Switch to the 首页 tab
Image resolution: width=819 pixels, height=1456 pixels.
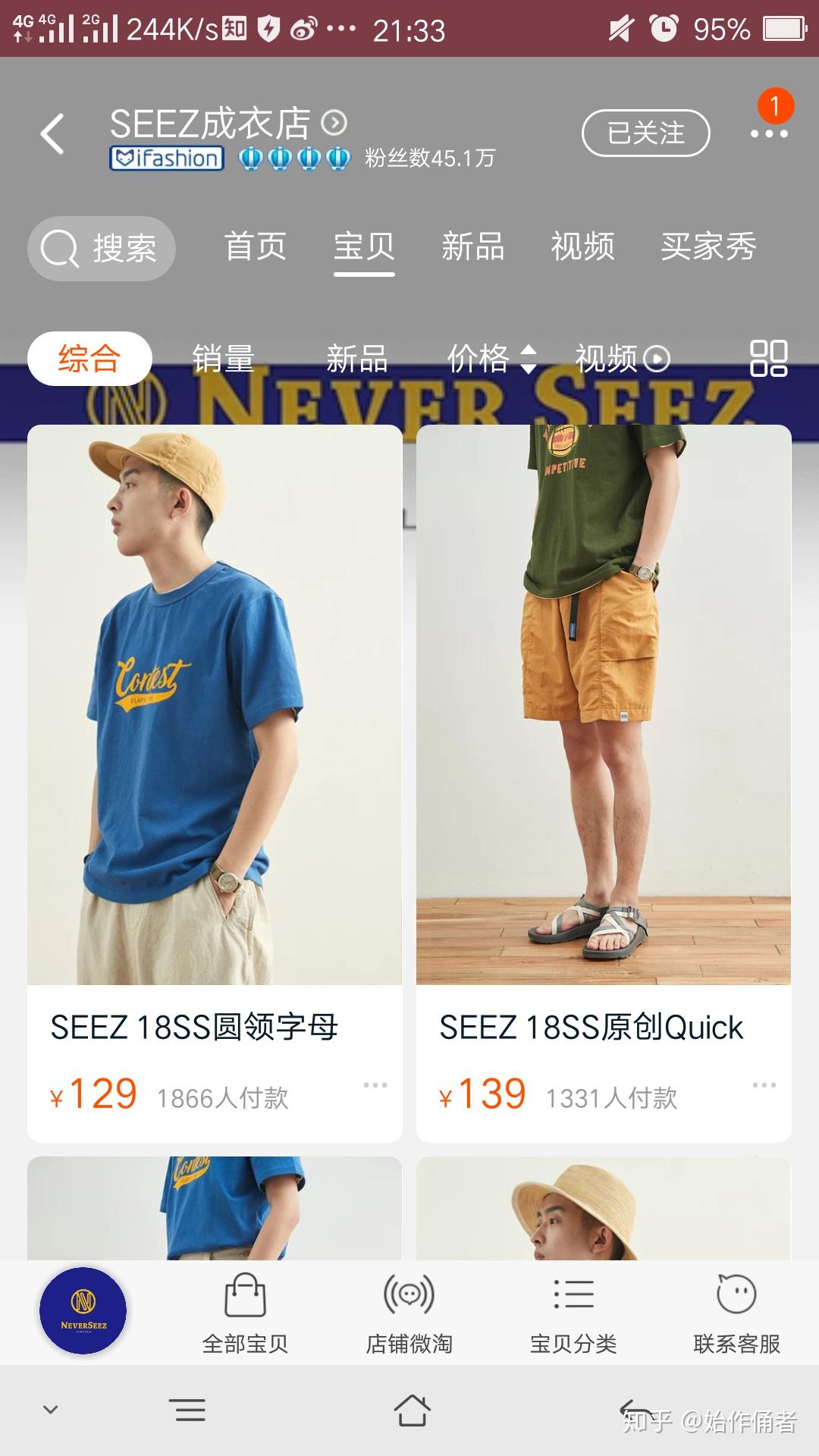click(x=255, y=246)
